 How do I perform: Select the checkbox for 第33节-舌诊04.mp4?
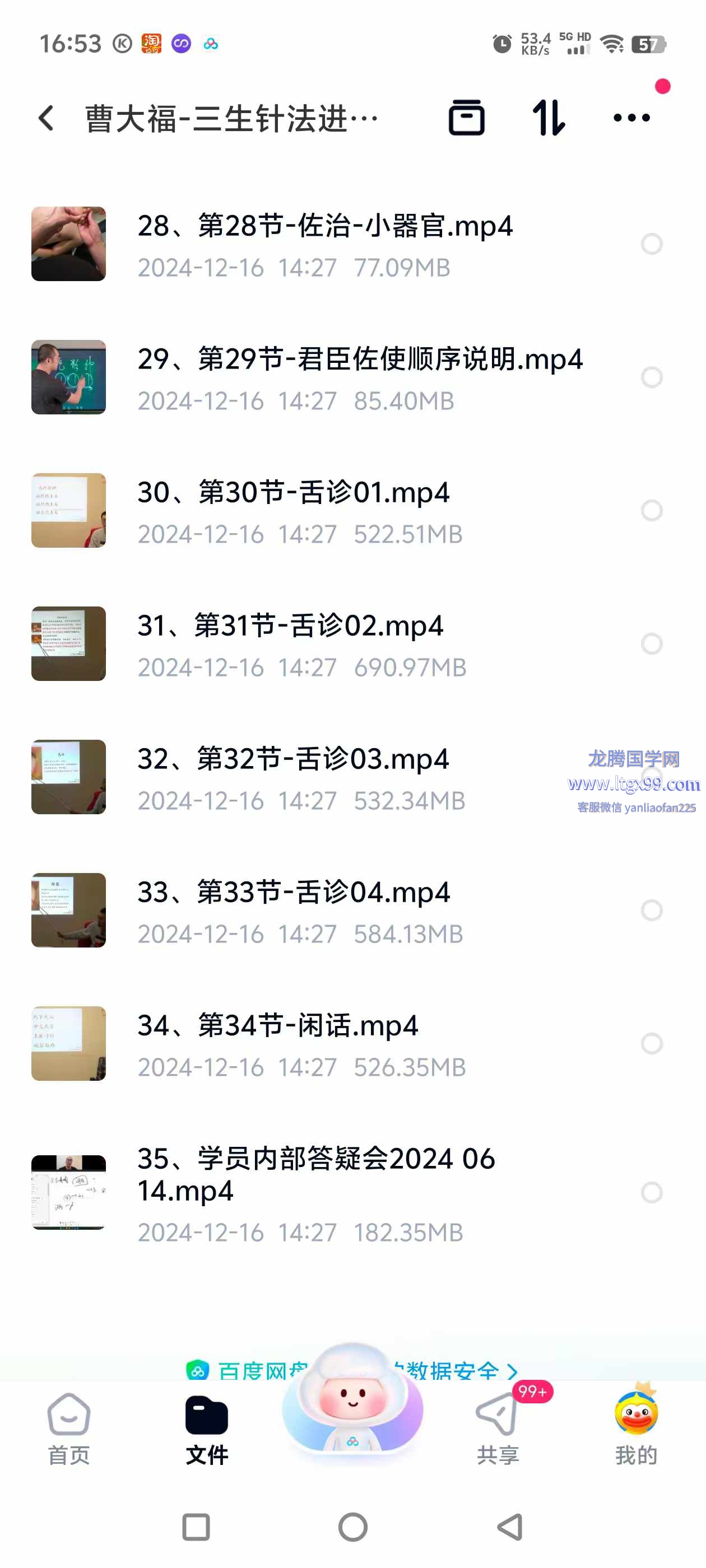point(651,910)
